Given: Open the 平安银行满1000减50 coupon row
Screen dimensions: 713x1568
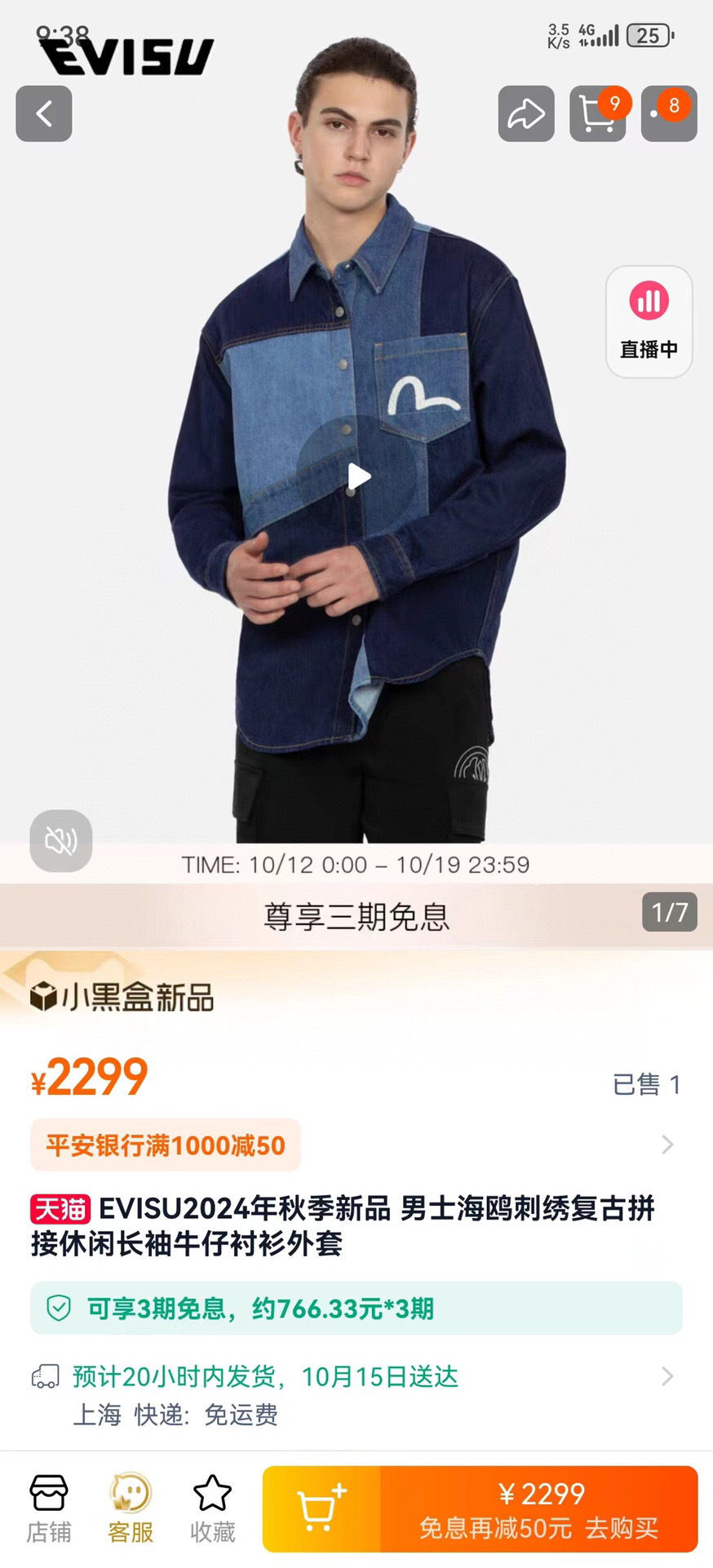Looking at the screenshot, I should coord(356,1145).
